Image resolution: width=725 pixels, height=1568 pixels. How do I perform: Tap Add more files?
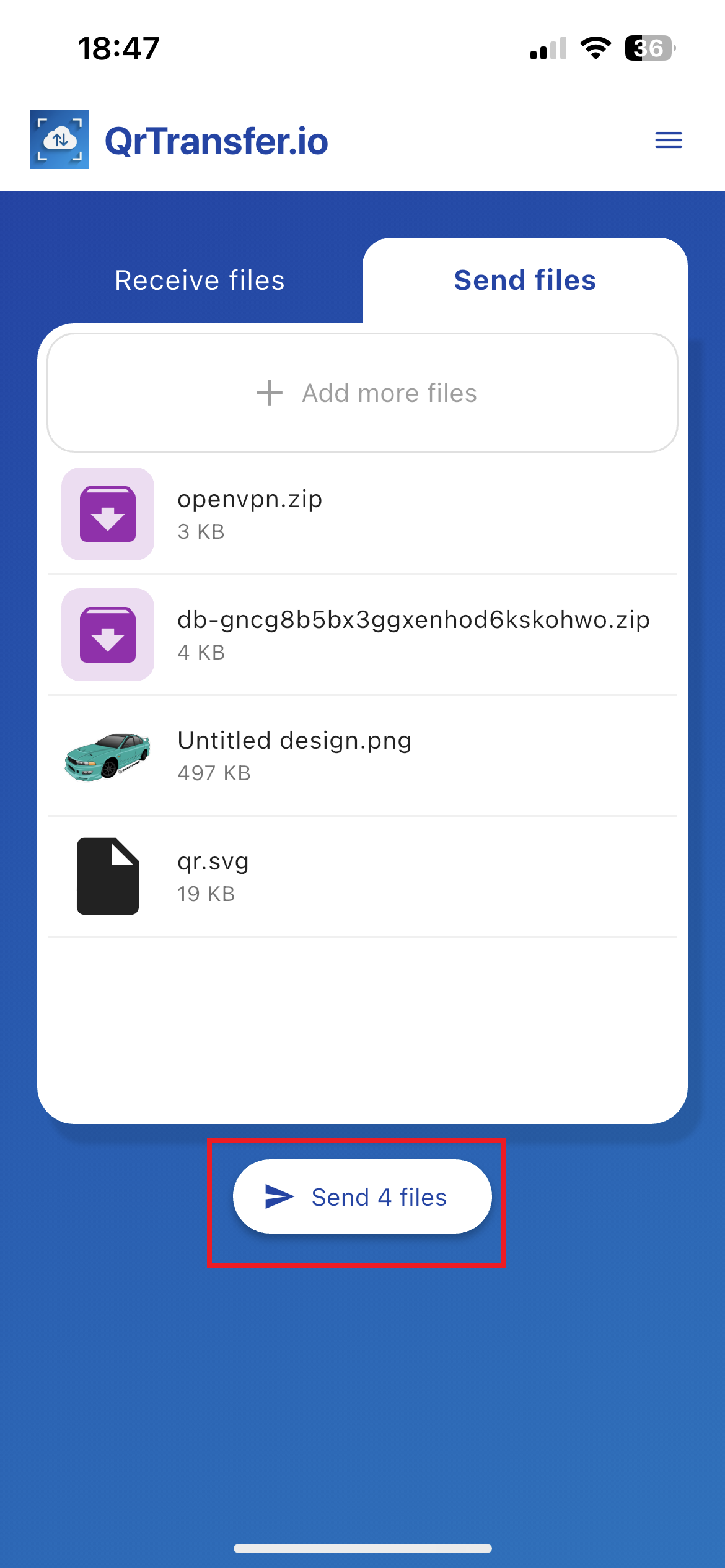(362, 393)
